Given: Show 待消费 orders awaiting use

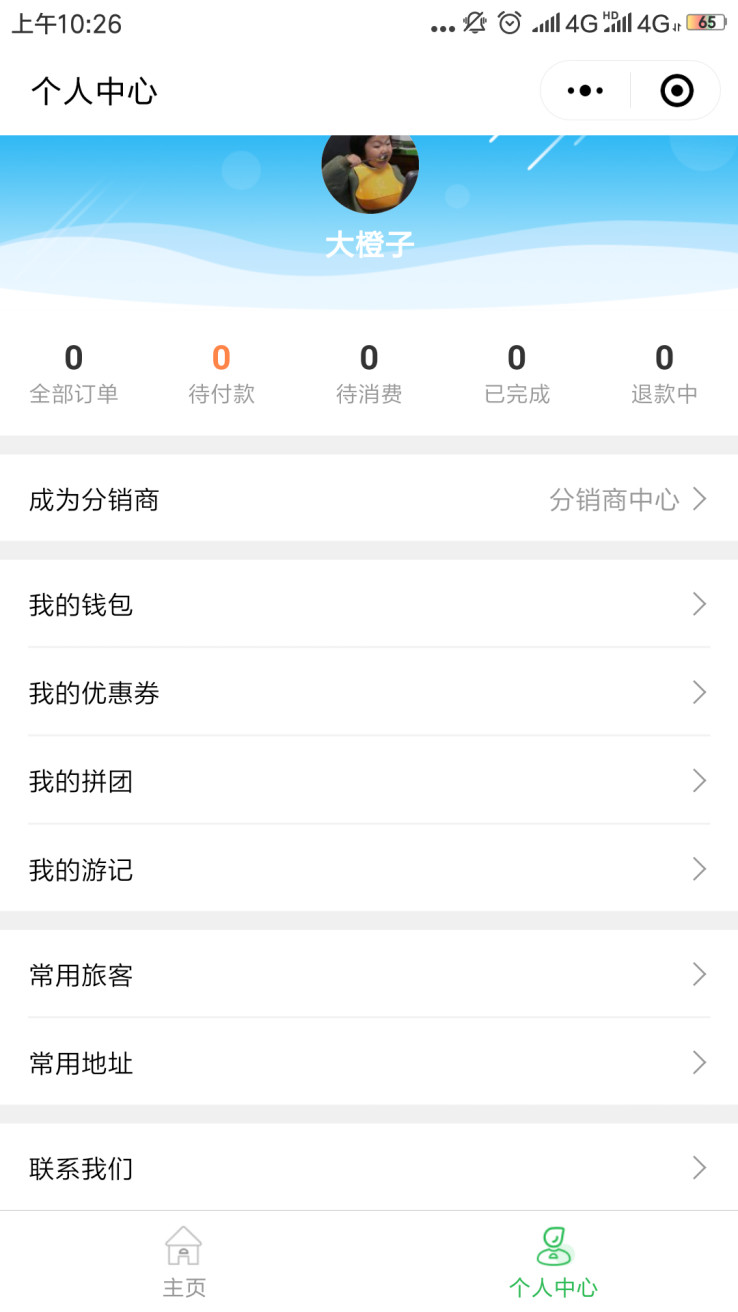Looking at the screenshot, I should (369, 374).
